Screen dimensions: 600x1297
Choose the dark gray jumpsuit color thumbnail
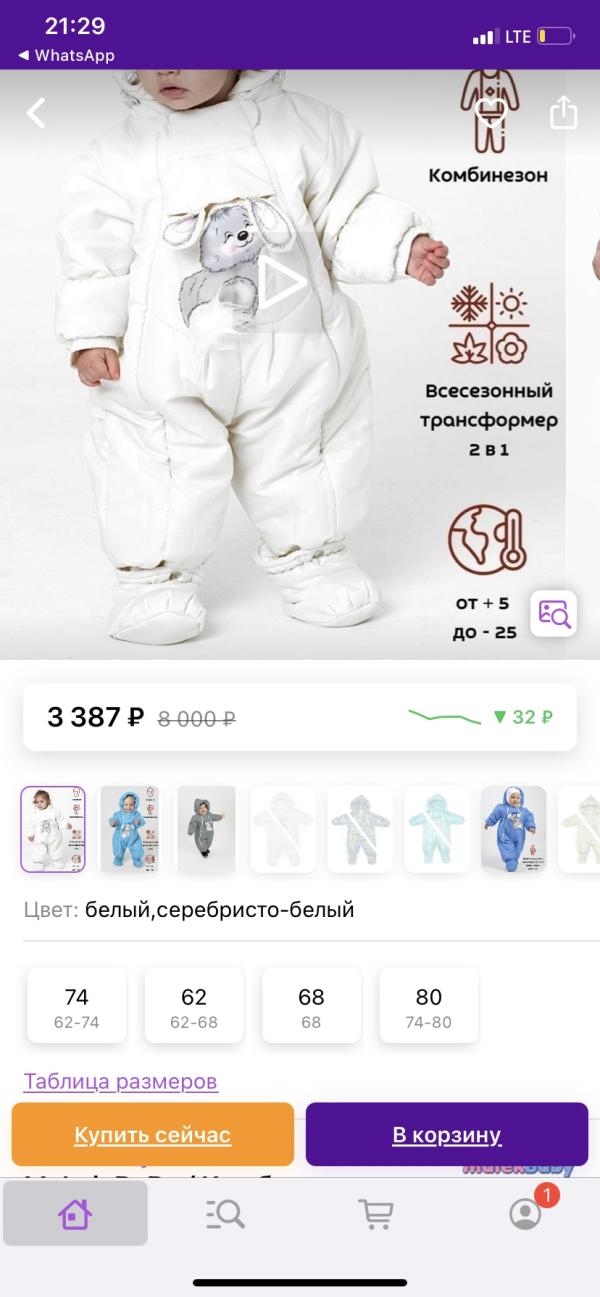205,829
